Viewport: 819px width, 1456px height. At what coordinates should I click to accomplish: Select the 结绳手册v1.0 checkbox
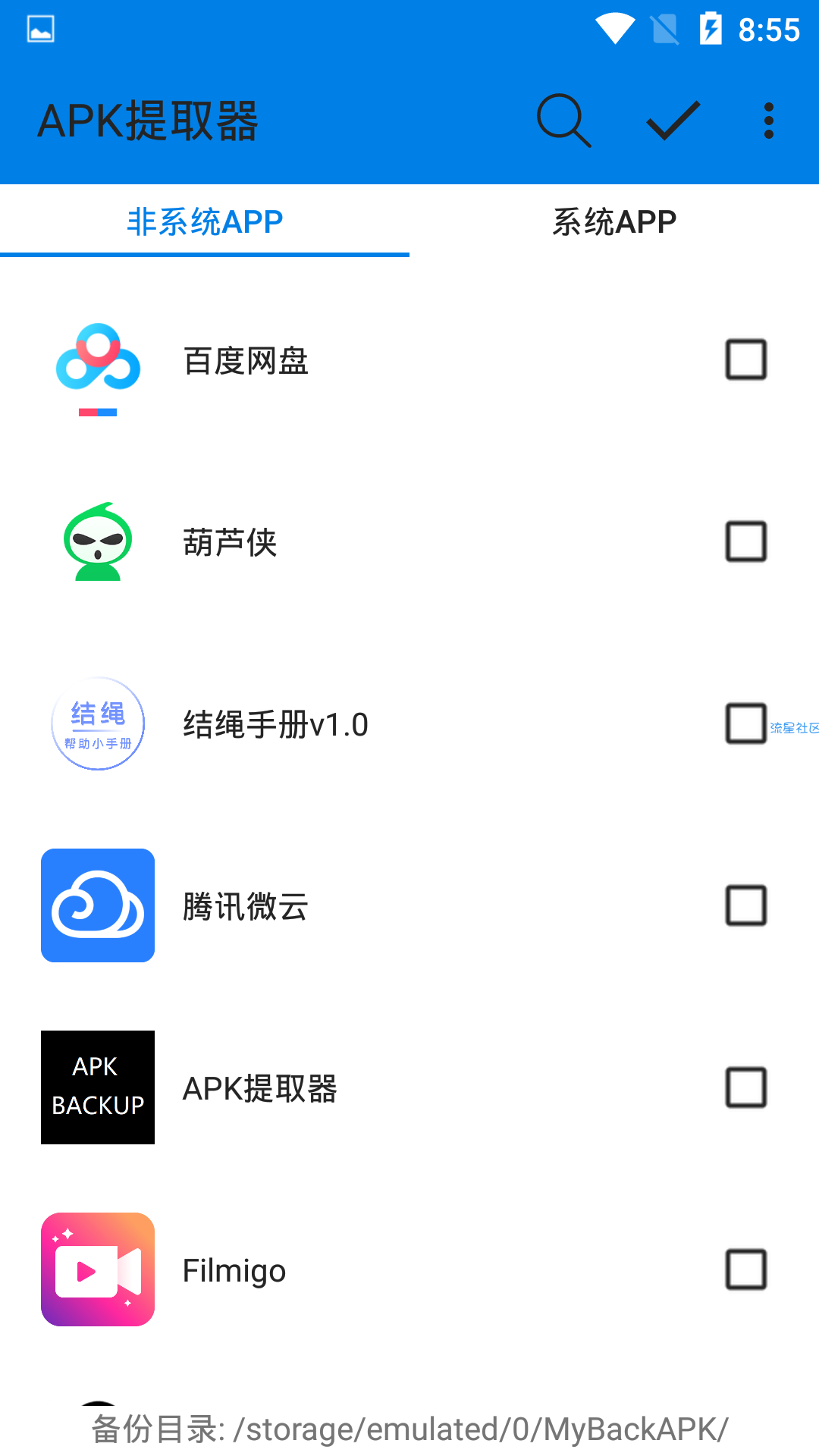(x=746, y=723)
